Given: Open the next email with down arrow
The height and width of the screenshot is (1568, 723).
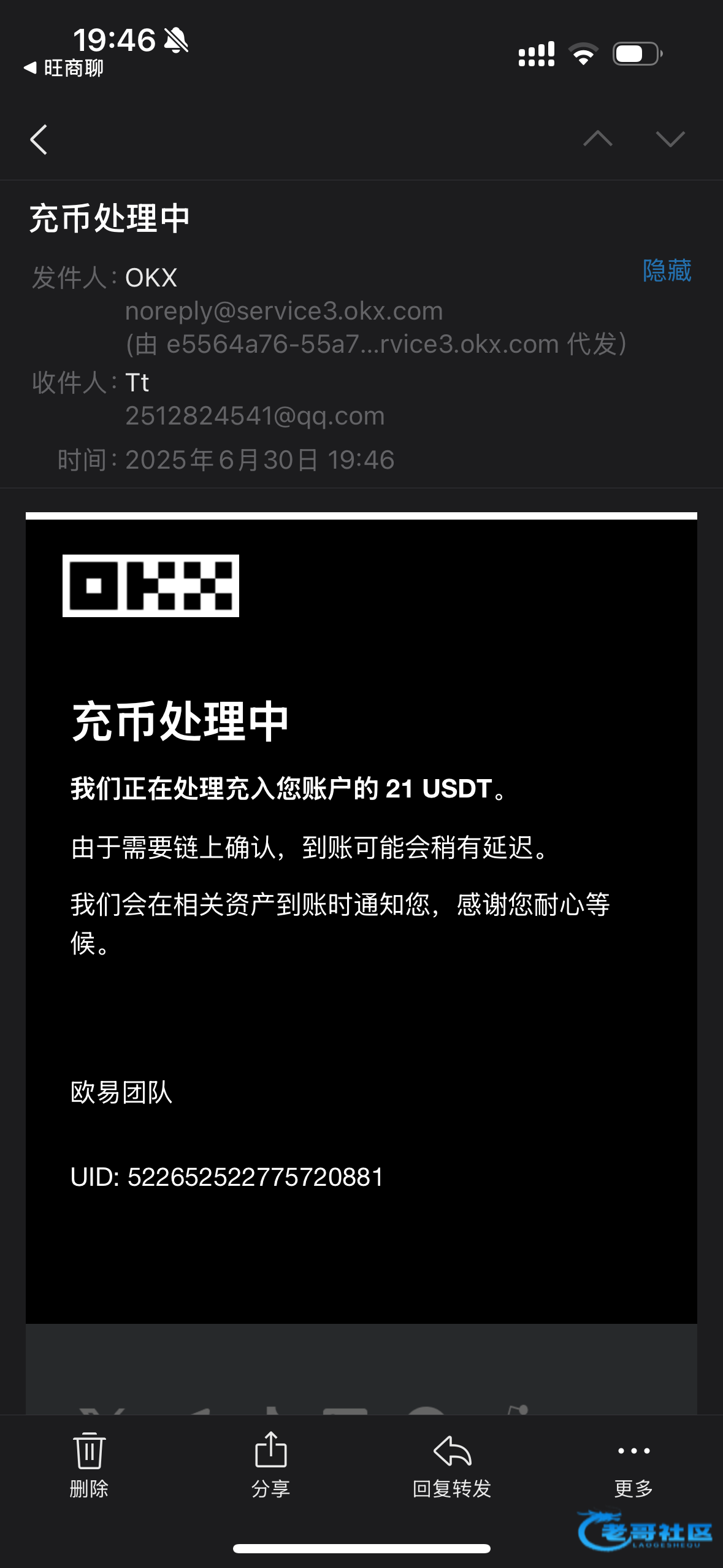Looking at the screenshot, I should point(670,139).
